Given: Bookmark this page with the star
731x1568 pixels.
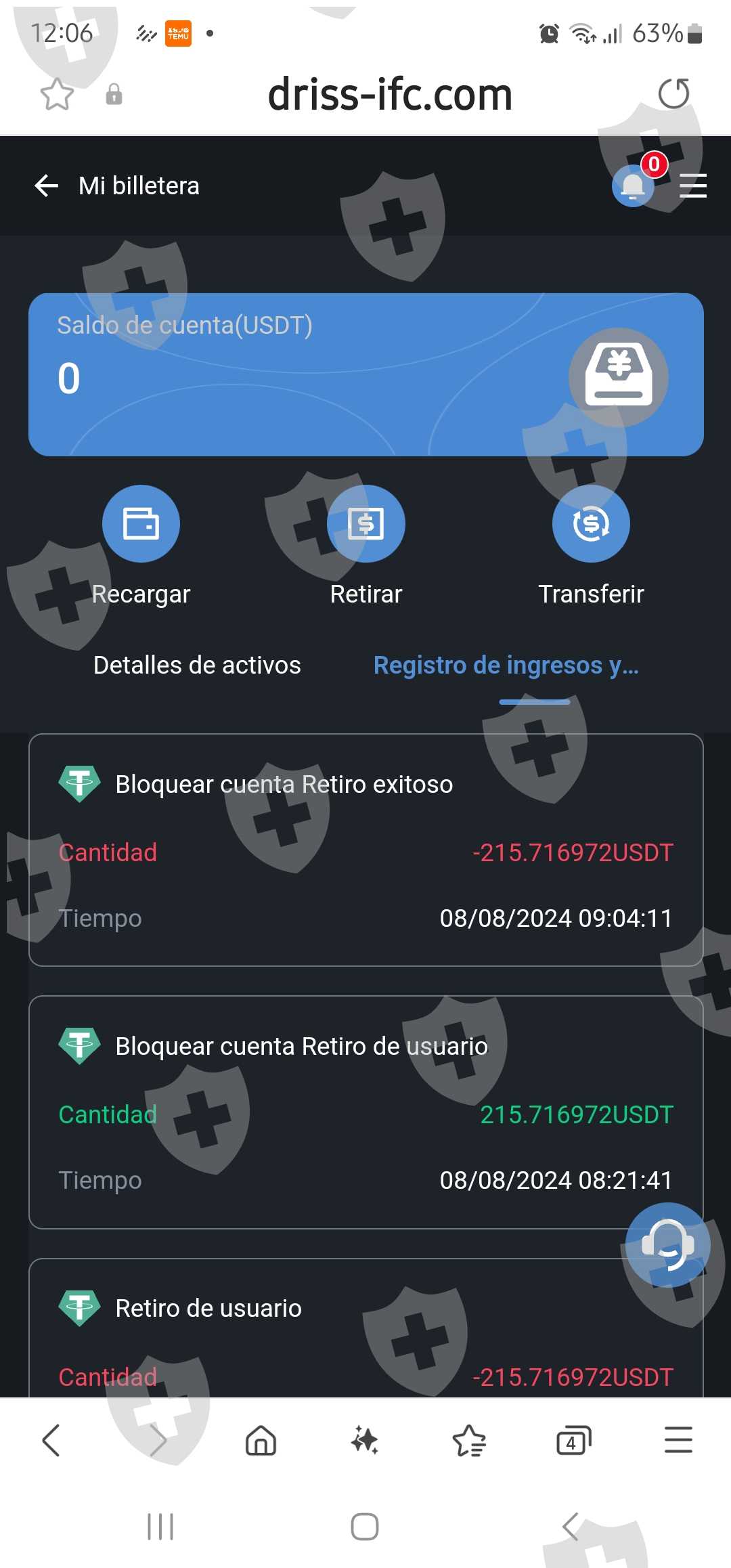Looking at the screenshot, I should [57, 94].
